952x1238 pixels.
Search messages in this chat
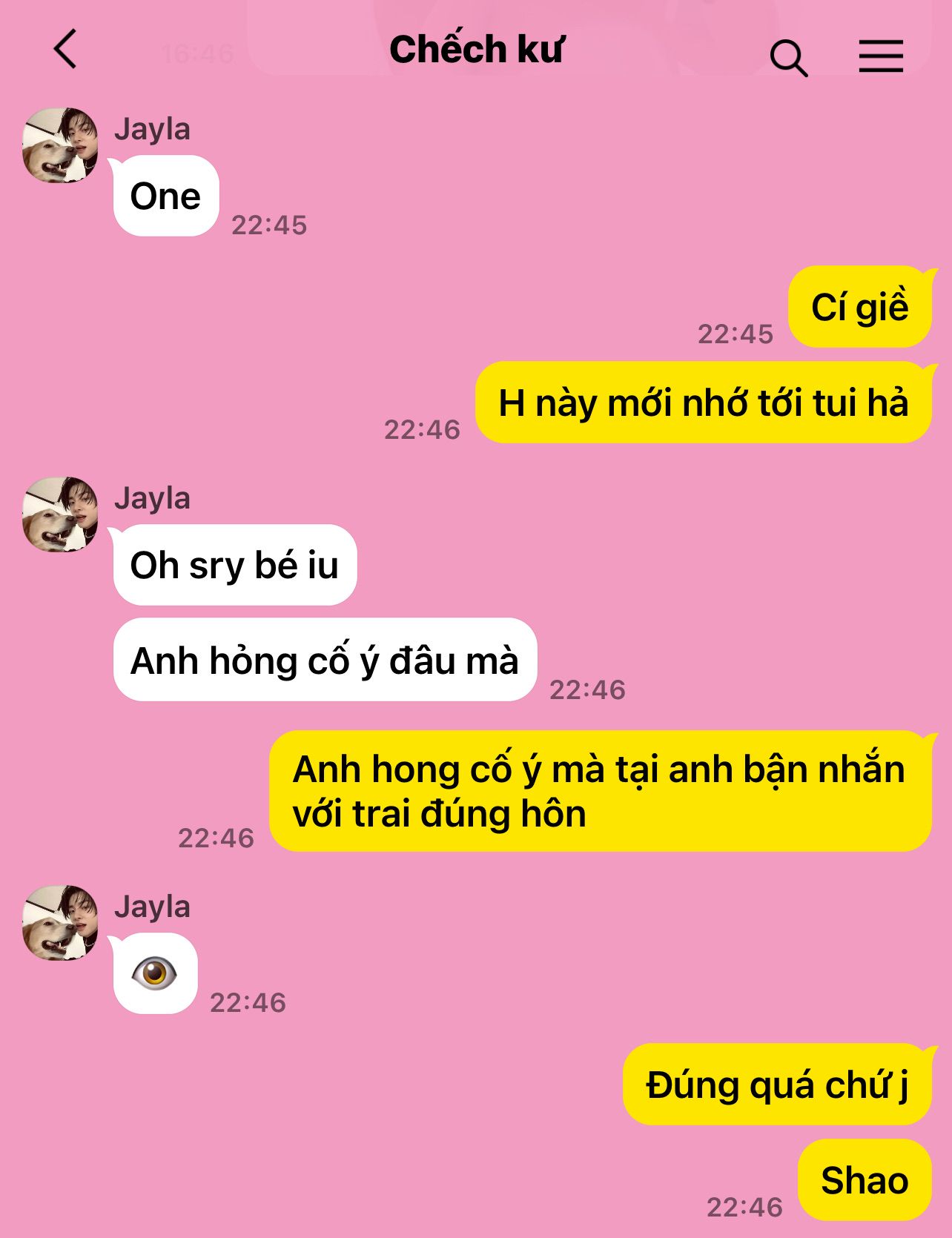[x=788, y=57]
